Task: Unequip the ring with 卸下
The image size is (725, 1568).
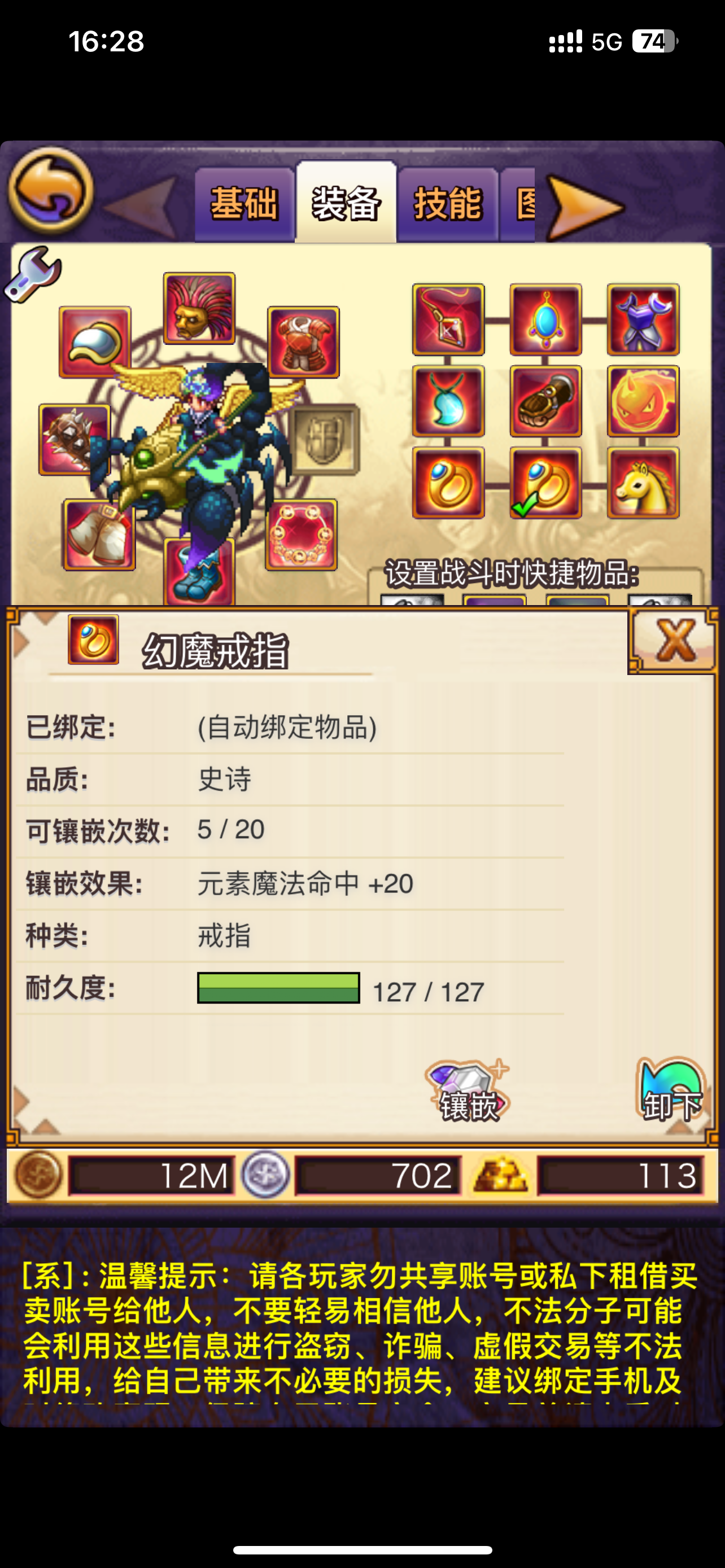Action: 671,1091
